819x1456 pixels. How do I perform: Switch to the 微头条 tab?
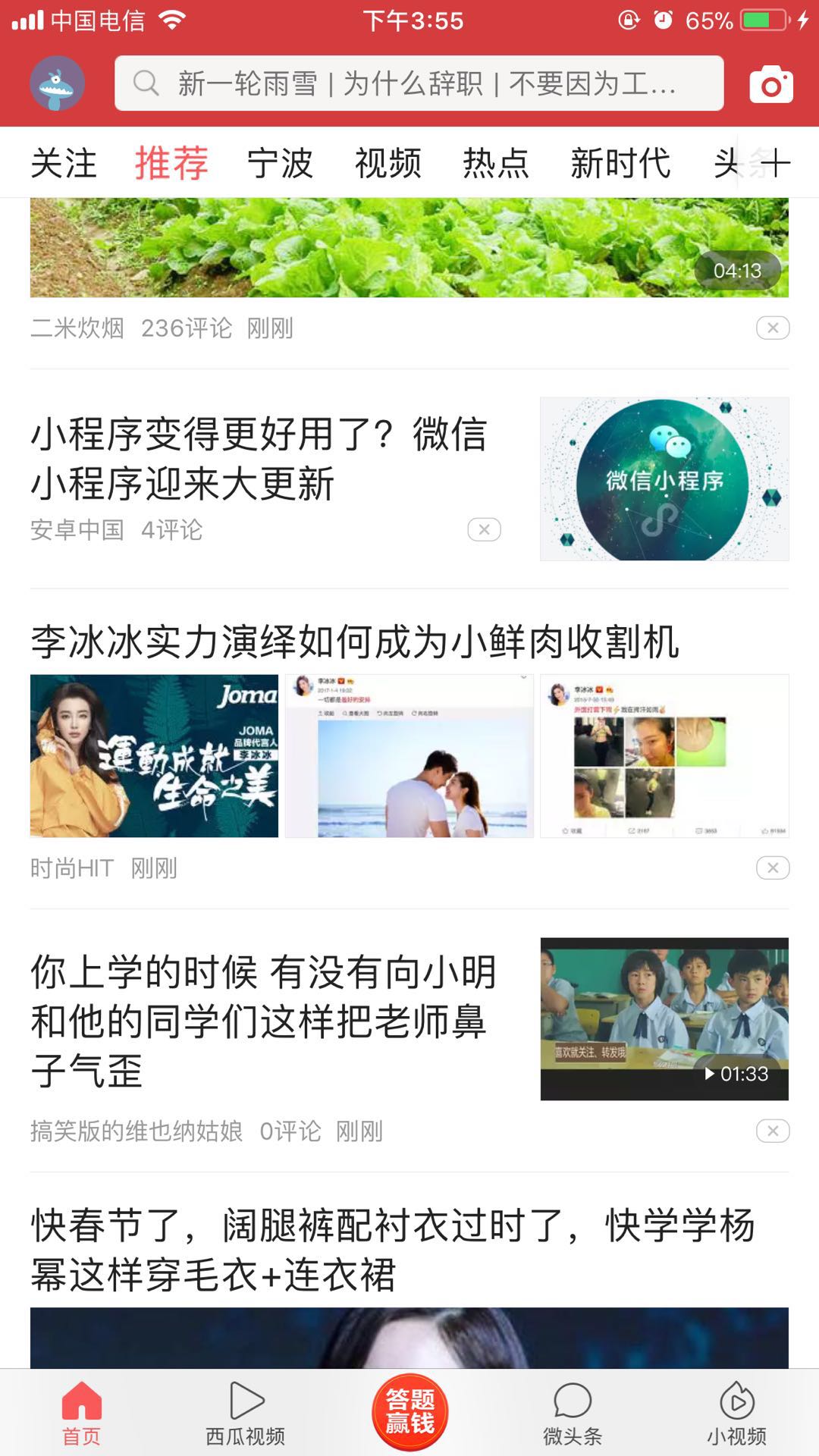tap(573, 1414)
